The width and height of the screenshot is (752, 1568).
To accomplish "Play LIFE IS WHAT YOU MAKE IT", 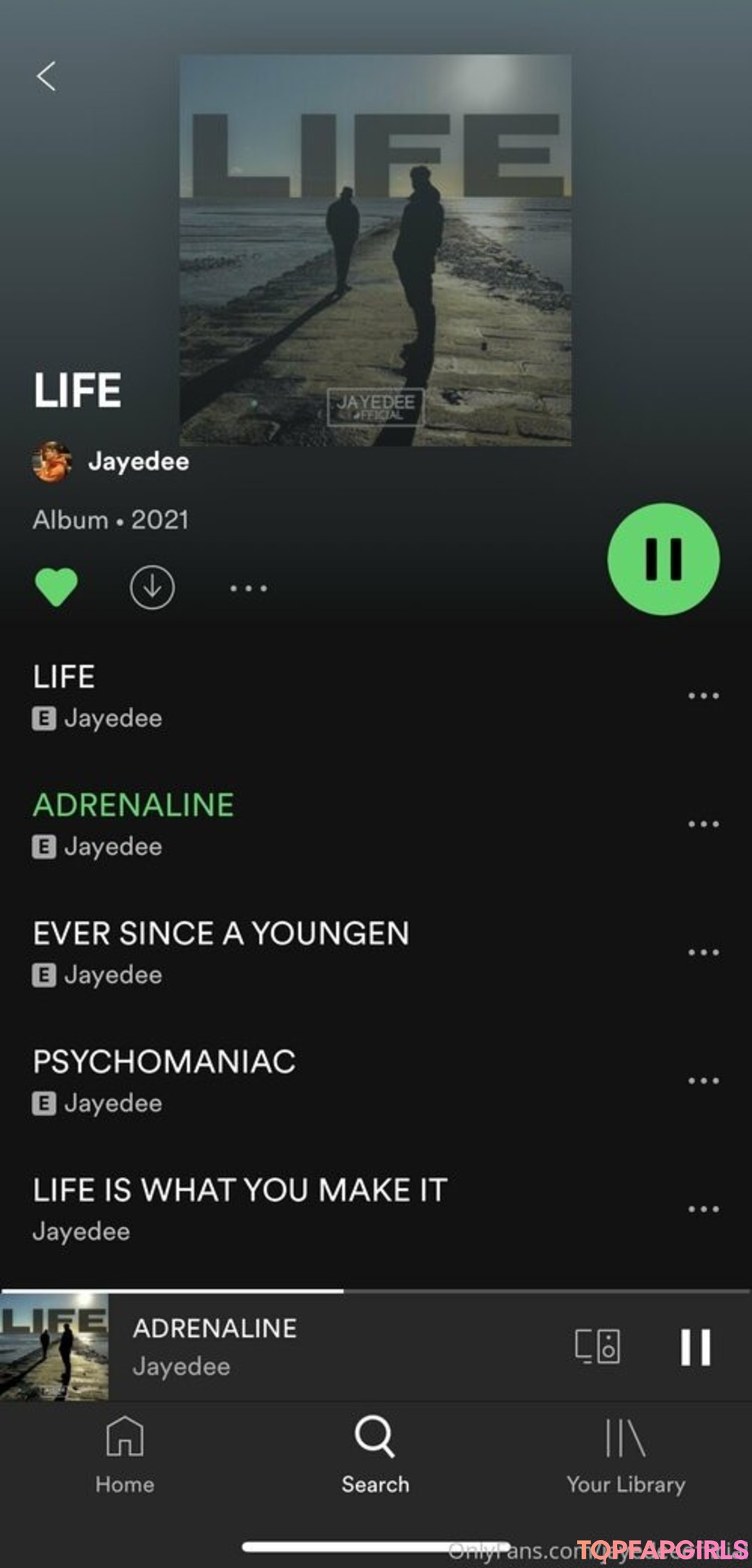I will [x=240, y=1209].
